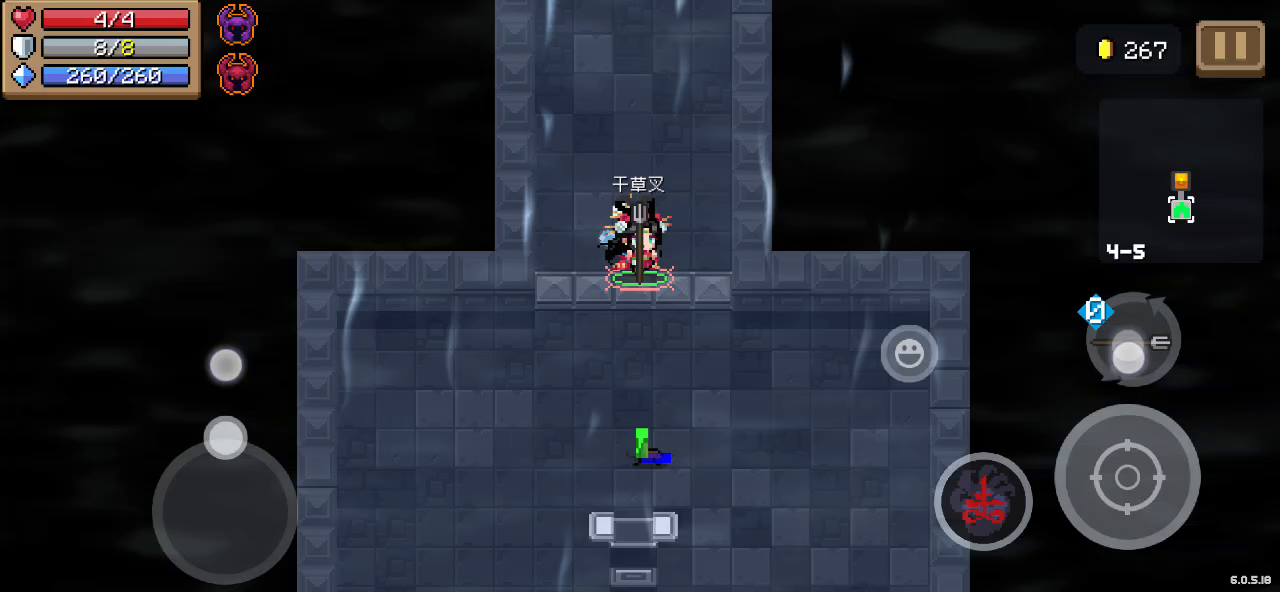This screenshot has height=592, width=1280.
Task: Open the dungeon minimap
Action: pos(1180,181)
